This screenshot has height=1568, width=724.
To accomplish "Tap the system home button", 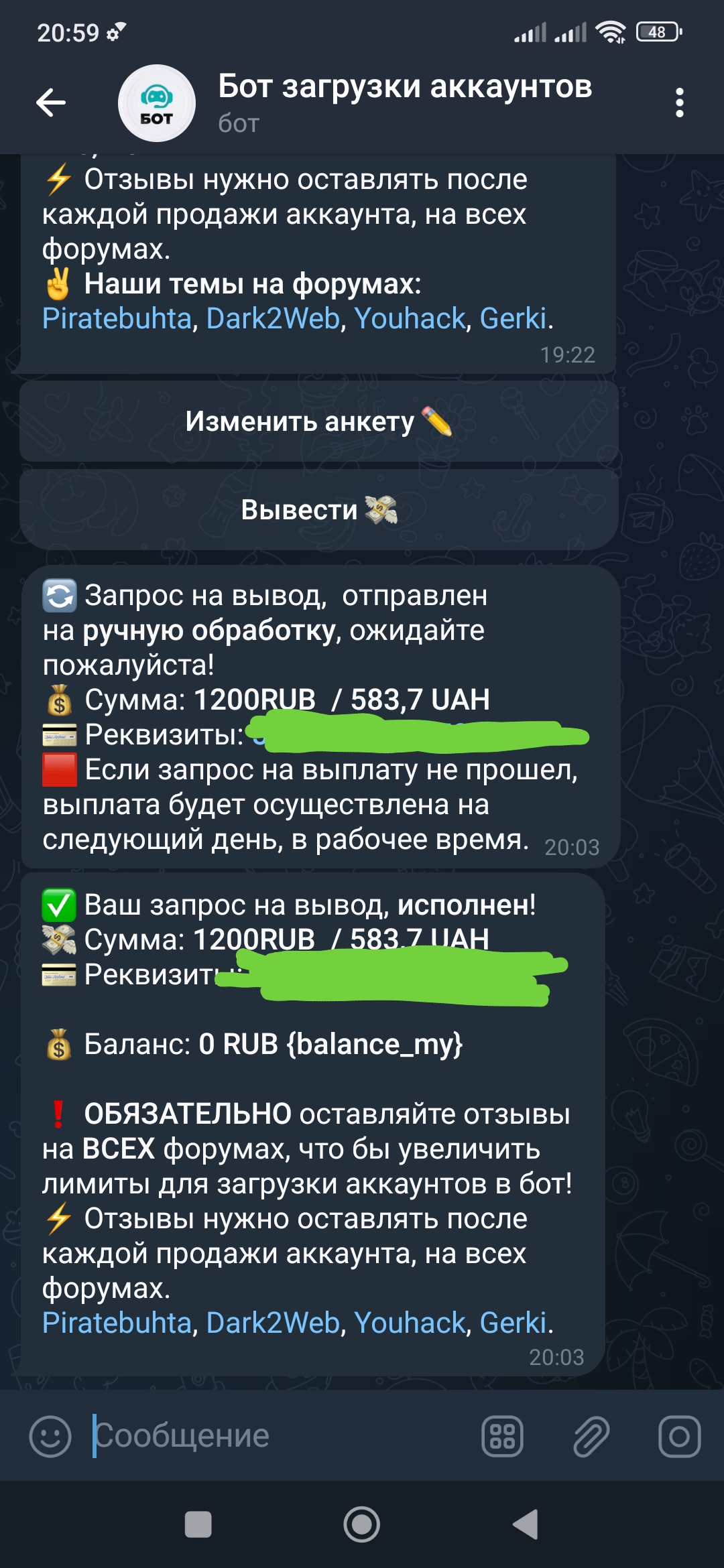I will tap(362, 1525).
